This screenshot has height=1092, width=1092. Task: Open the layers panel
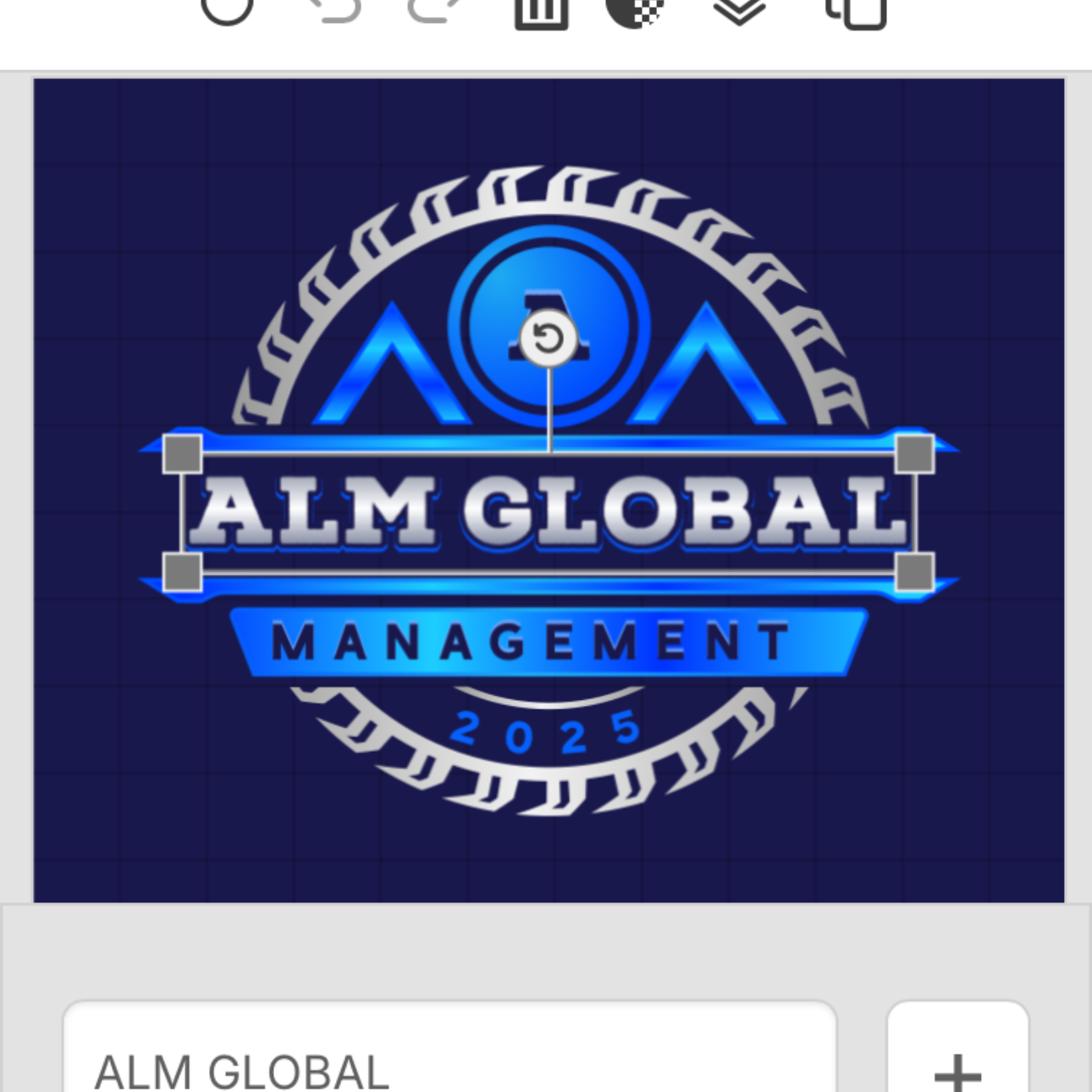(x=739, y=10)
